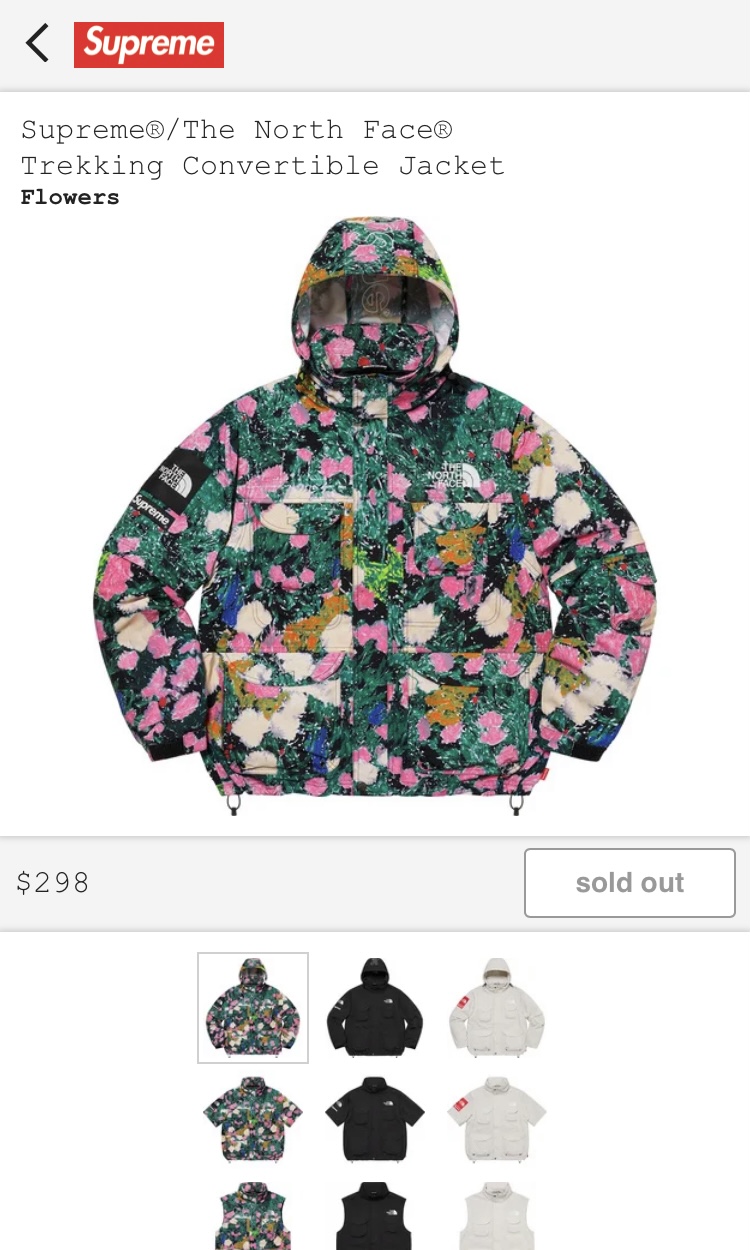Screen dimensions: 750x1250
Task: Open the white vest thumbnail
Action: pos(497,1214)
